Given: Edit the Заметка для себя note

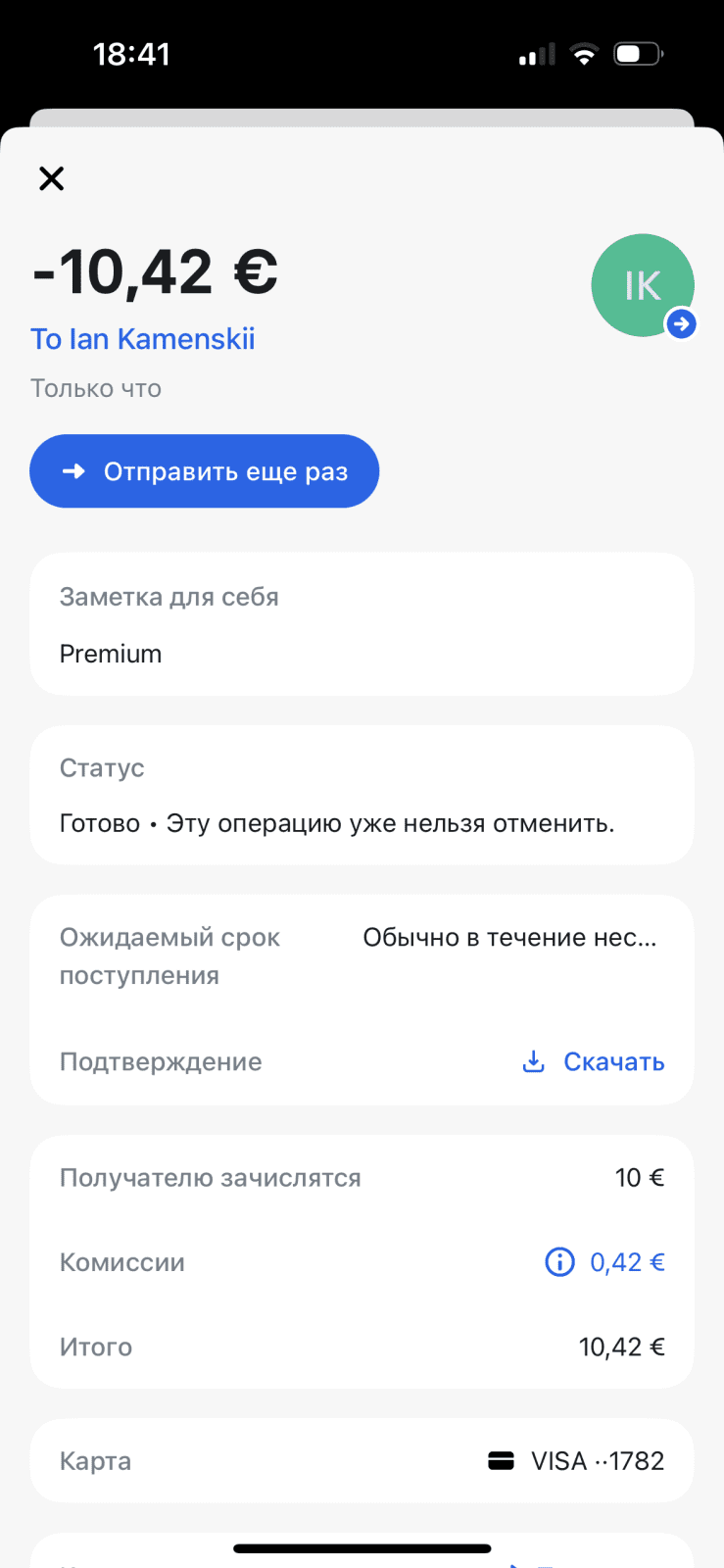Looking at the screenshot, I should point(362,625).
